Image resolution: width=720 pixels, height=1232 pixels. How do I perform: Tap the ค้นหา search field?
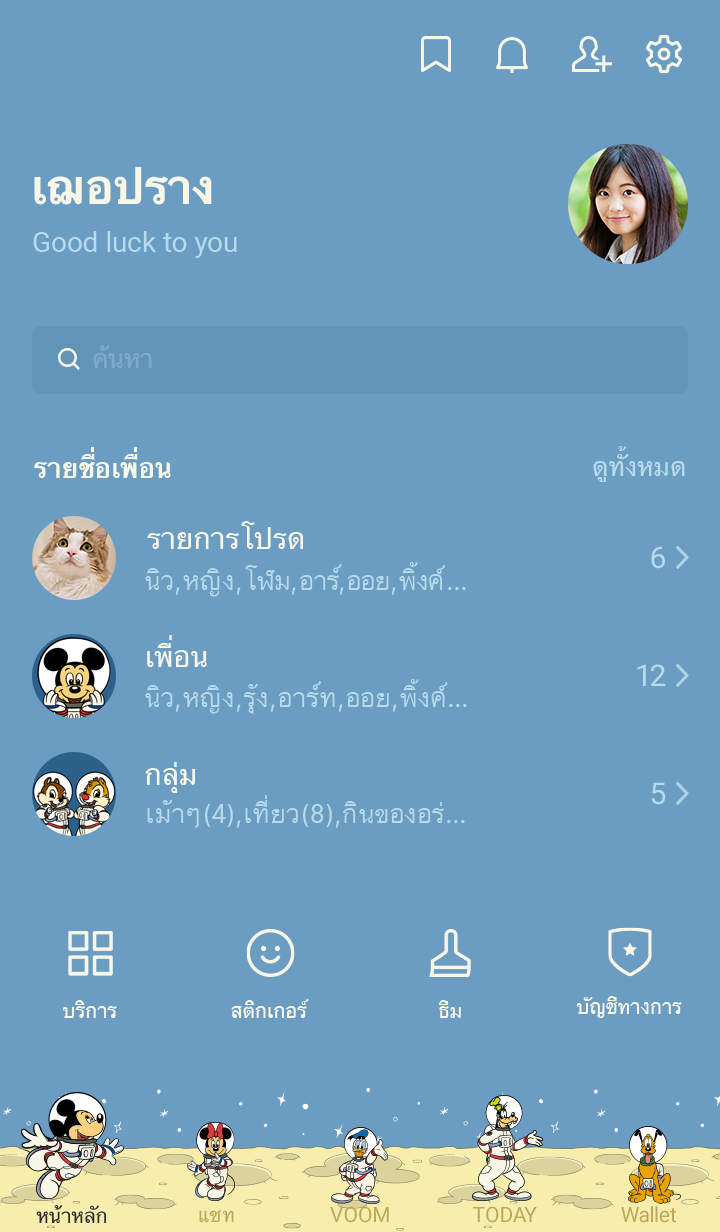pyautogui.click(x=360, y=360)
